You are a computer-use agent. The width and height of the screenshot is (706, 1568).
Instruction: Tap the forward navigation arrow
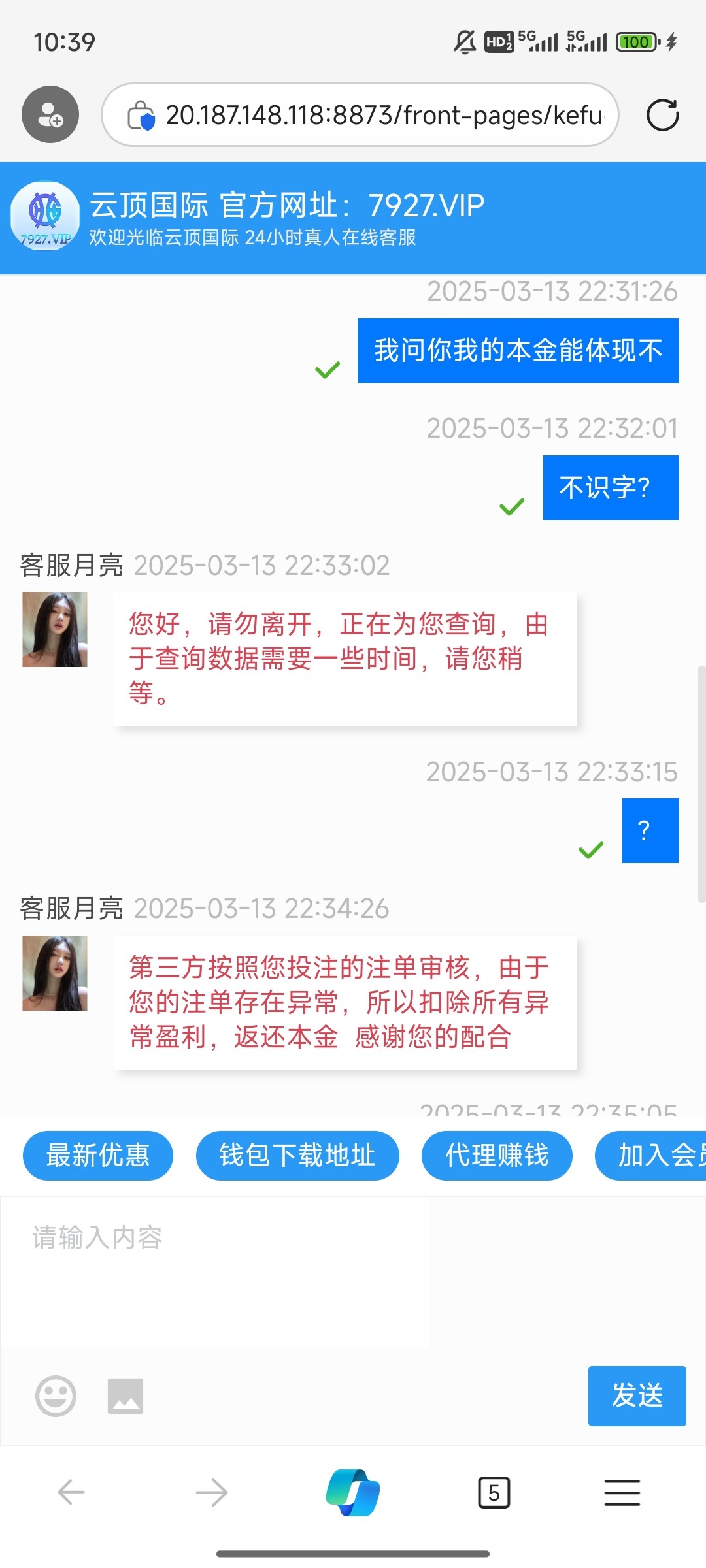pos(212,1493)
